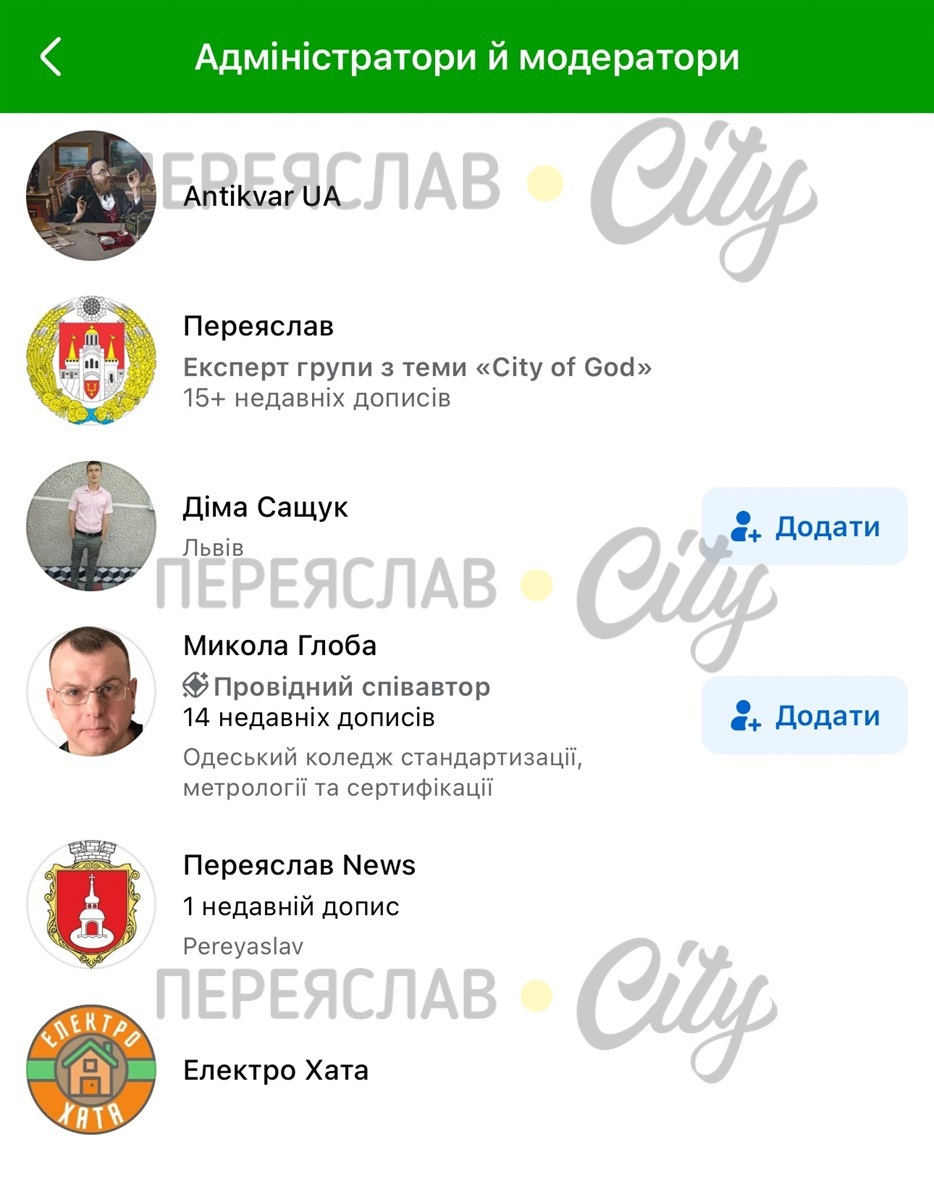Viewport: 934px width, 1200px height.
Task: Tap the Адміністратори й модератори title
Action: [x=467, y=57]
